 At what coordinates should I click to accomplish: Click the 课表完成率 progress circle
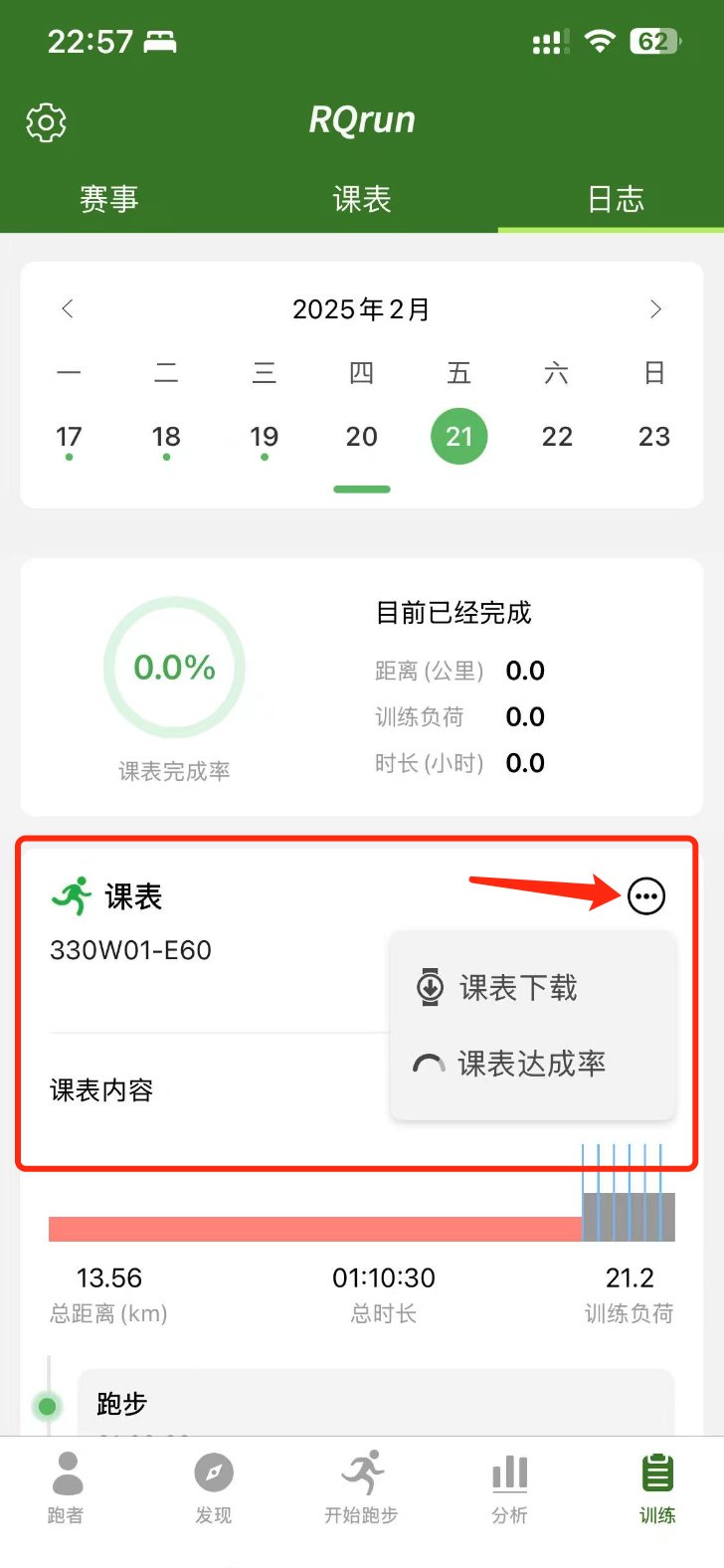tap(174, 667)
